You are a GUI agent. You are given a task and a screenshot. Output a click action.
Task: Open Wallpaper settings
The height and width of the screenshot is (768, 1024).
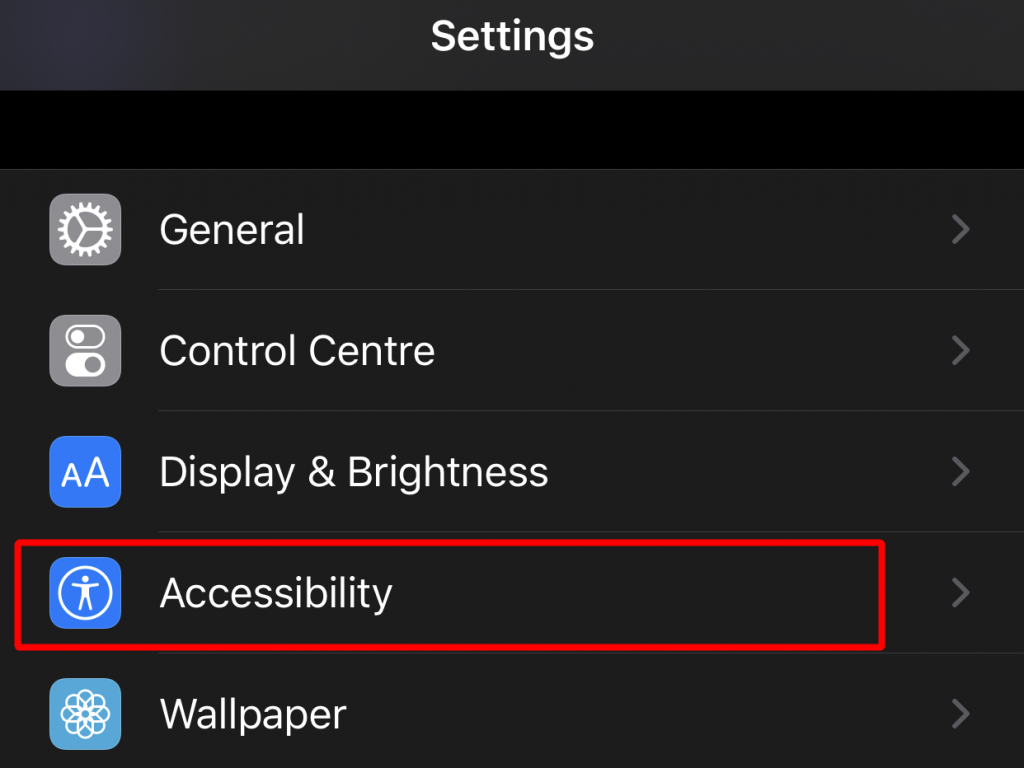253,714
